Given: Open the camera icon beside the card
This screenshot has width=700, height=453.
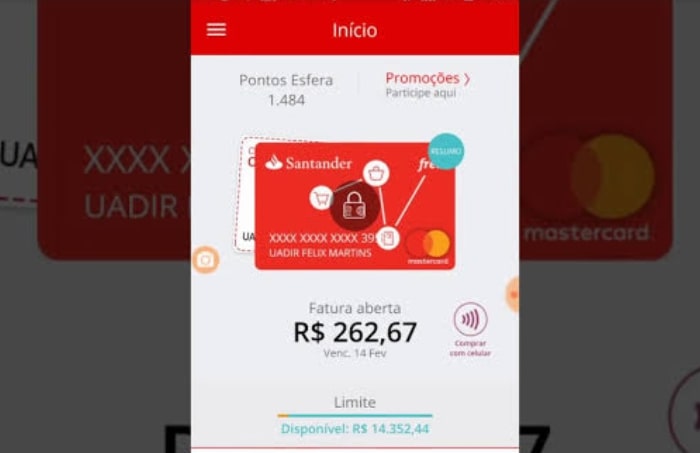Looking at the screenshot, I should (x=206, y=260).
